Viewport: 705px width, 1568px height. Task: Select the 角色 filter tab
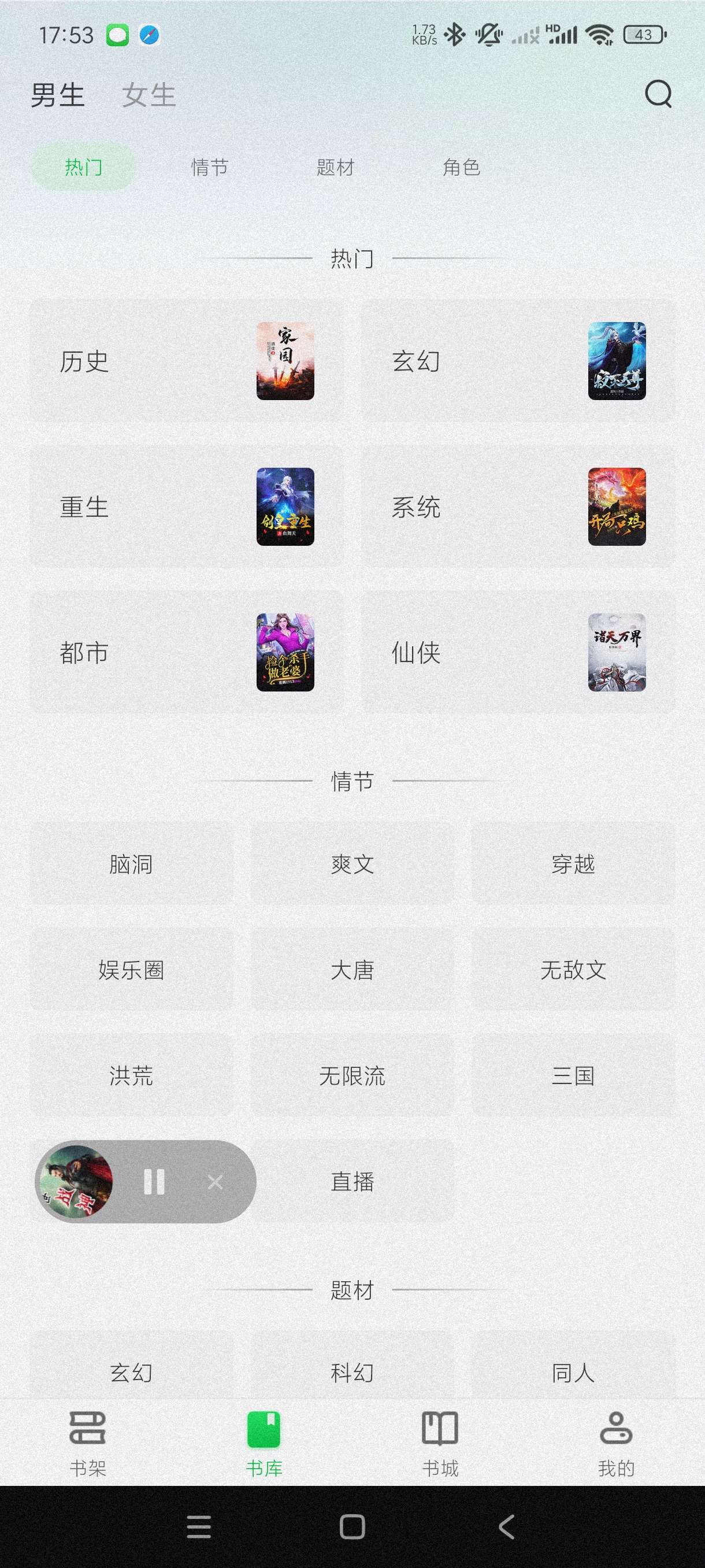pyautogui.click(x=461, y=167)
